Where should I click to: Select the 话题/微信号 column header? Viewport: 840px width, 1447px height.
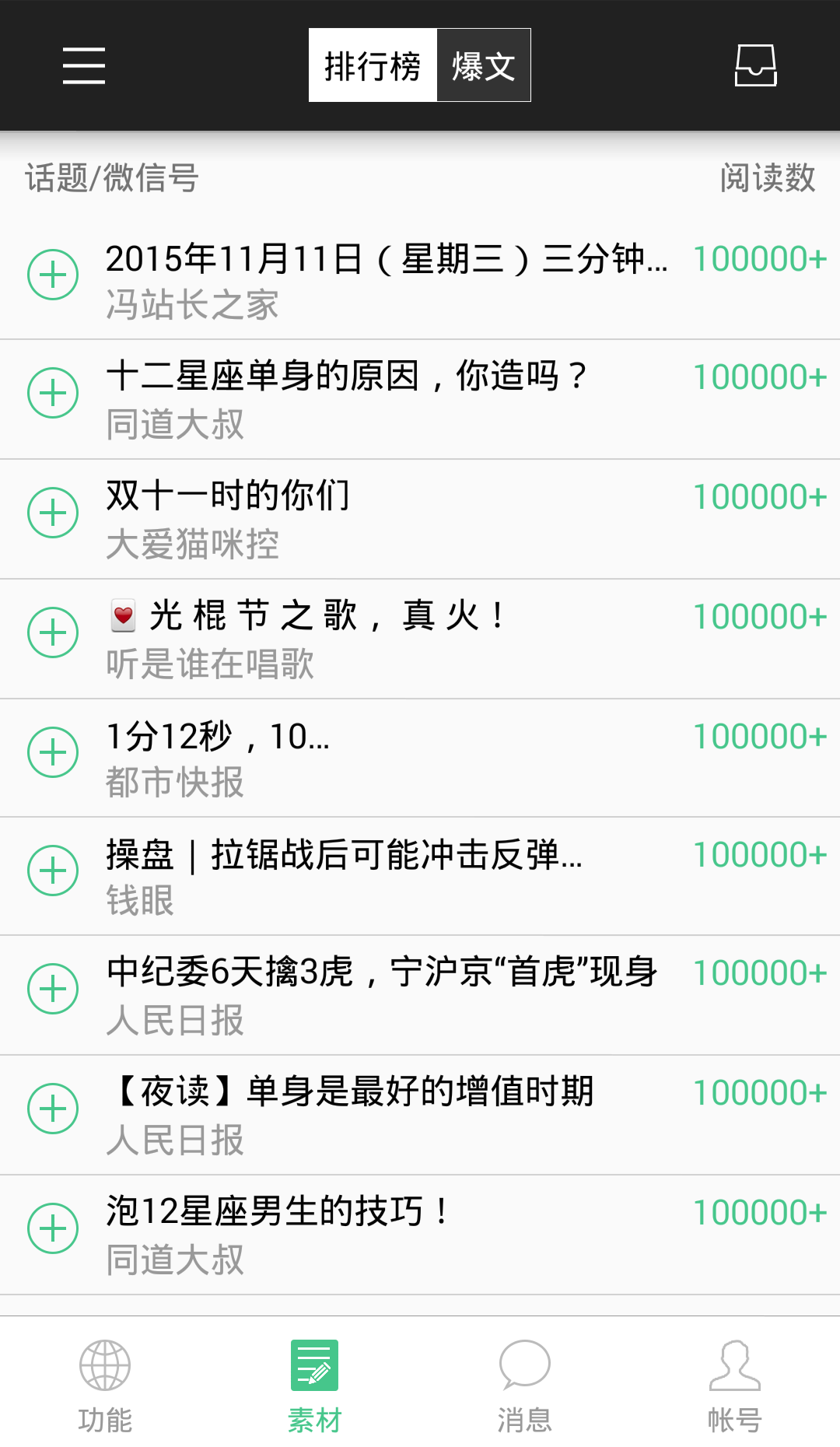coord(109,177)
